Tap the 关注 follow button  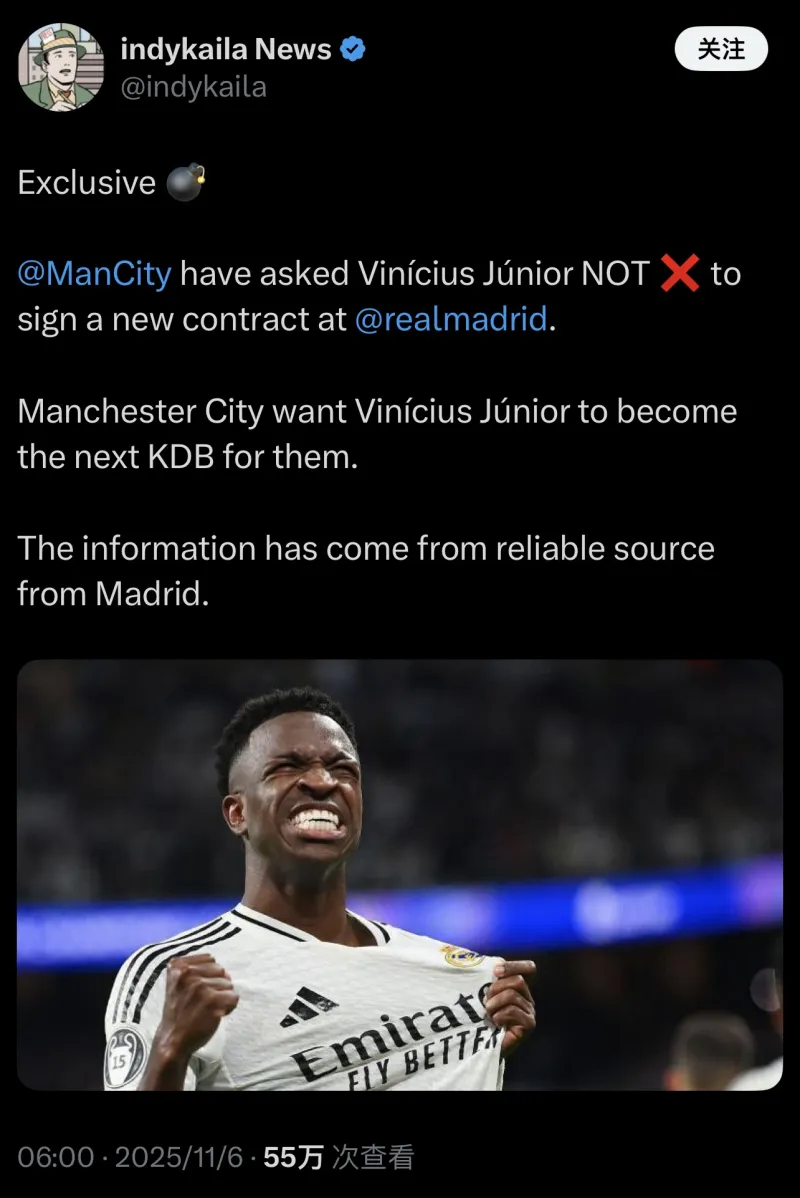tap(720, 49)
